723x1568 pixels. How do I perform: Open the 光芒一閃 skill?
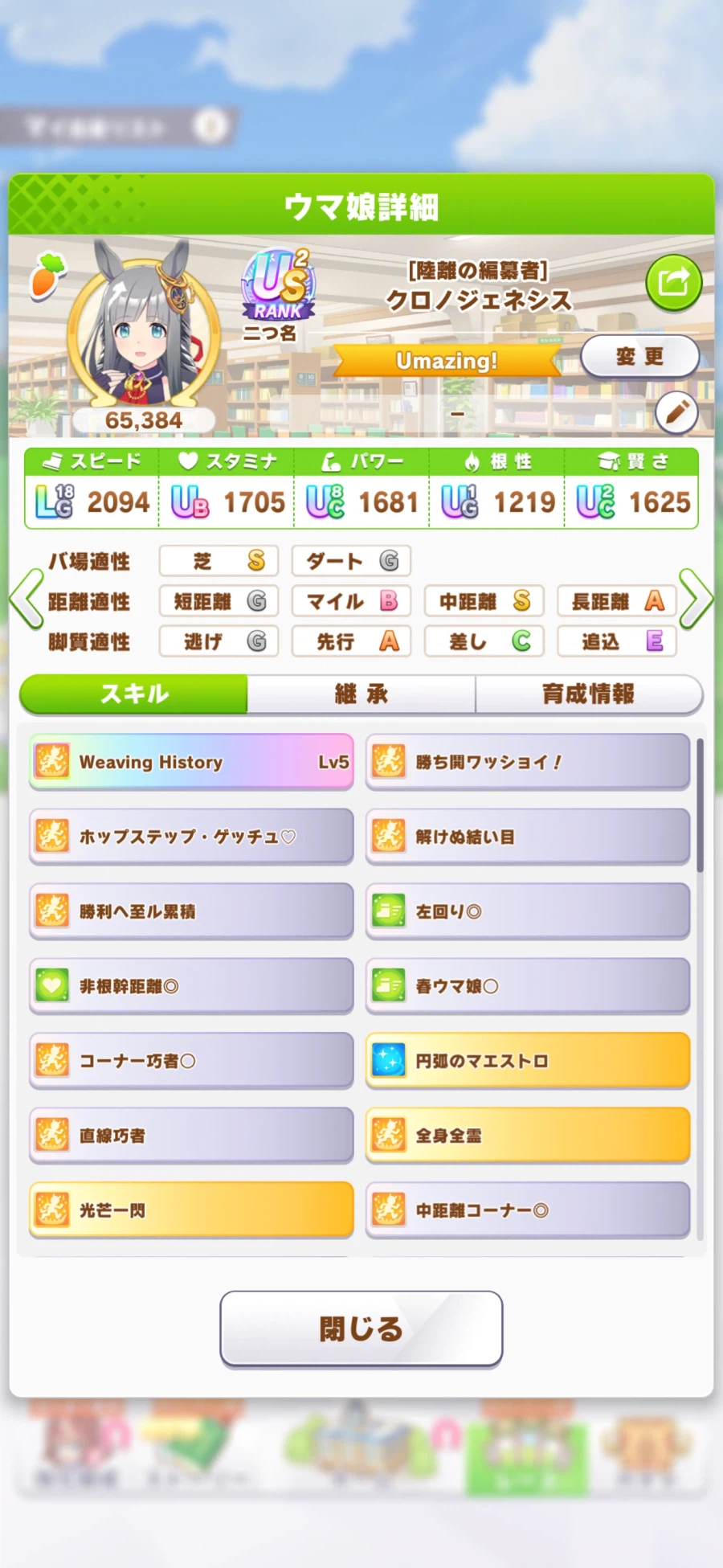(191, 1210)
